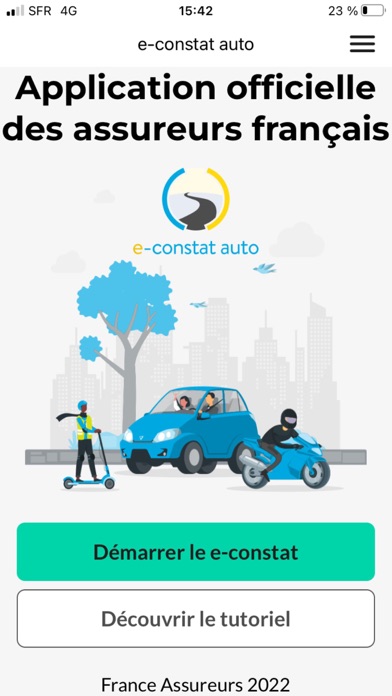
Task: Open Découvrir le tutoriel
Action: tap(196, 619)
